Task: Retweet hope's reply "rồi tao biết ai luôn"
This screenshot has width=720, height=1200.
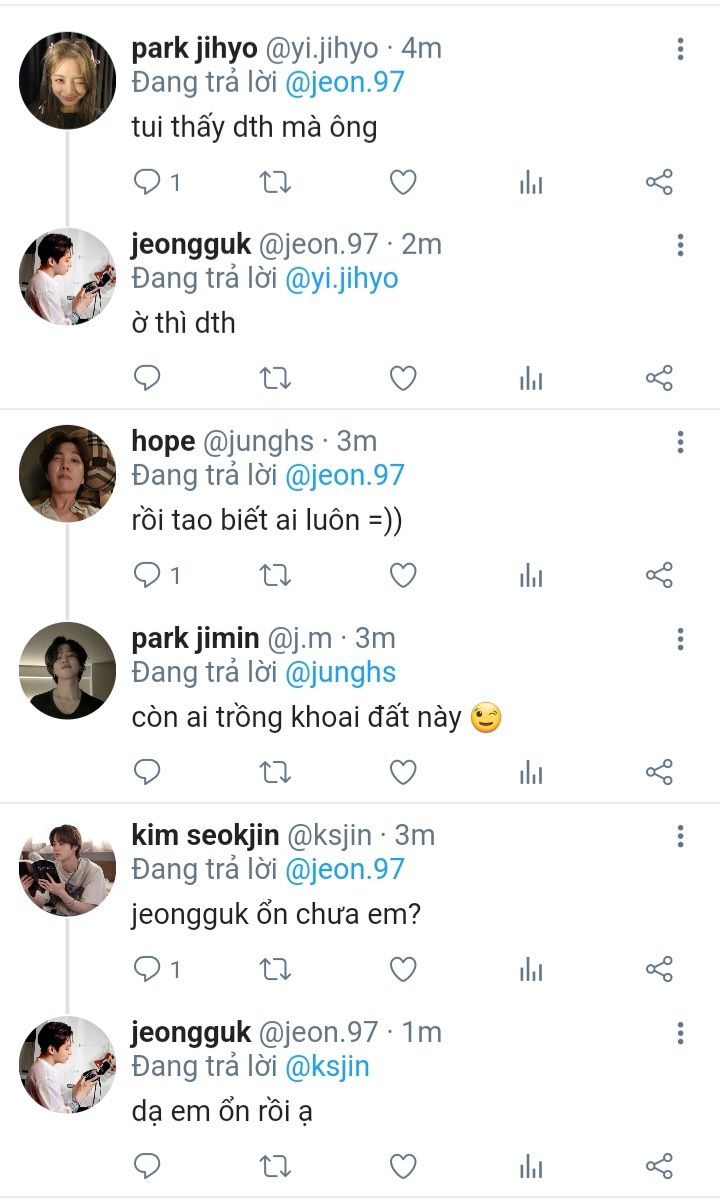Action: (275, 575)
